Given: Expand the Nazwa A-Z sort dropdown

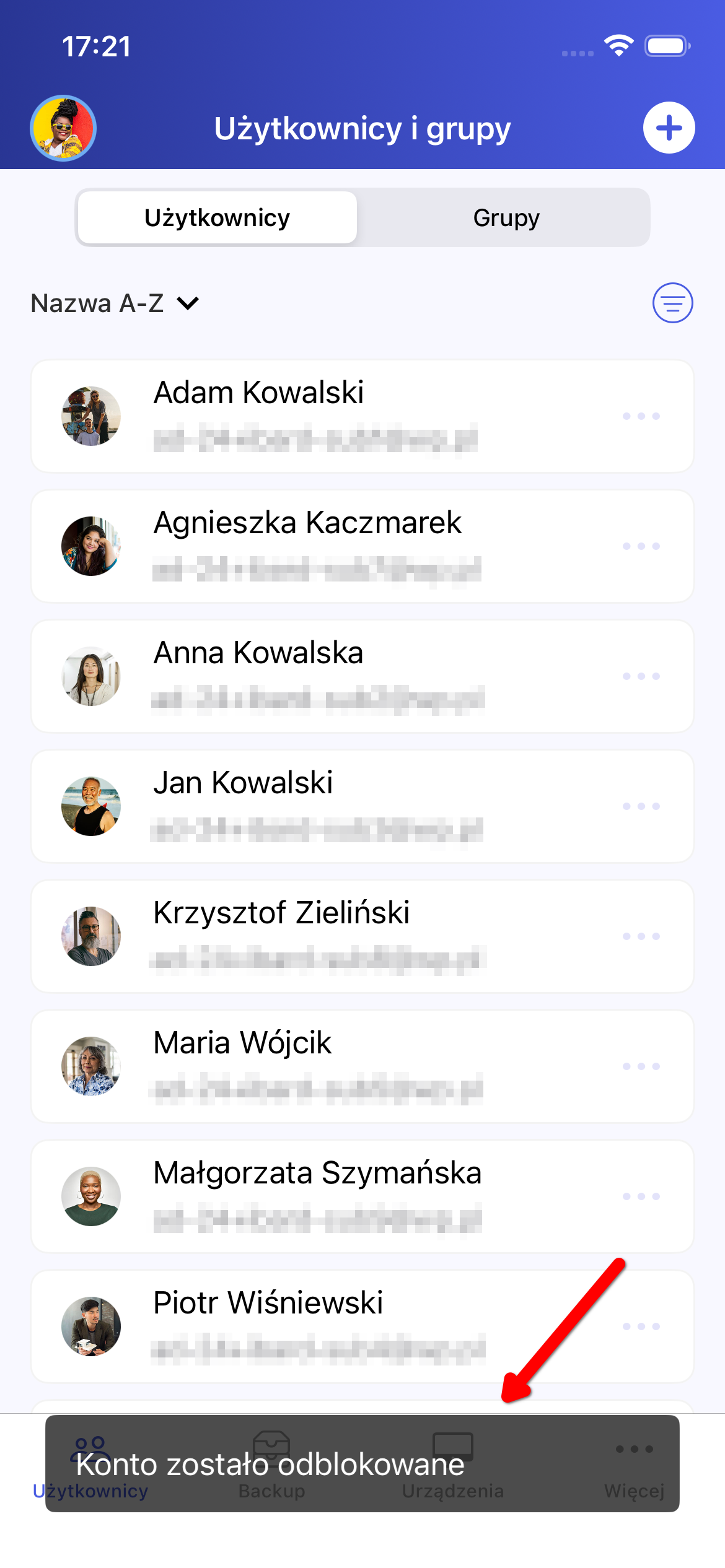Looking at the screenshot, I should (115, 303).
